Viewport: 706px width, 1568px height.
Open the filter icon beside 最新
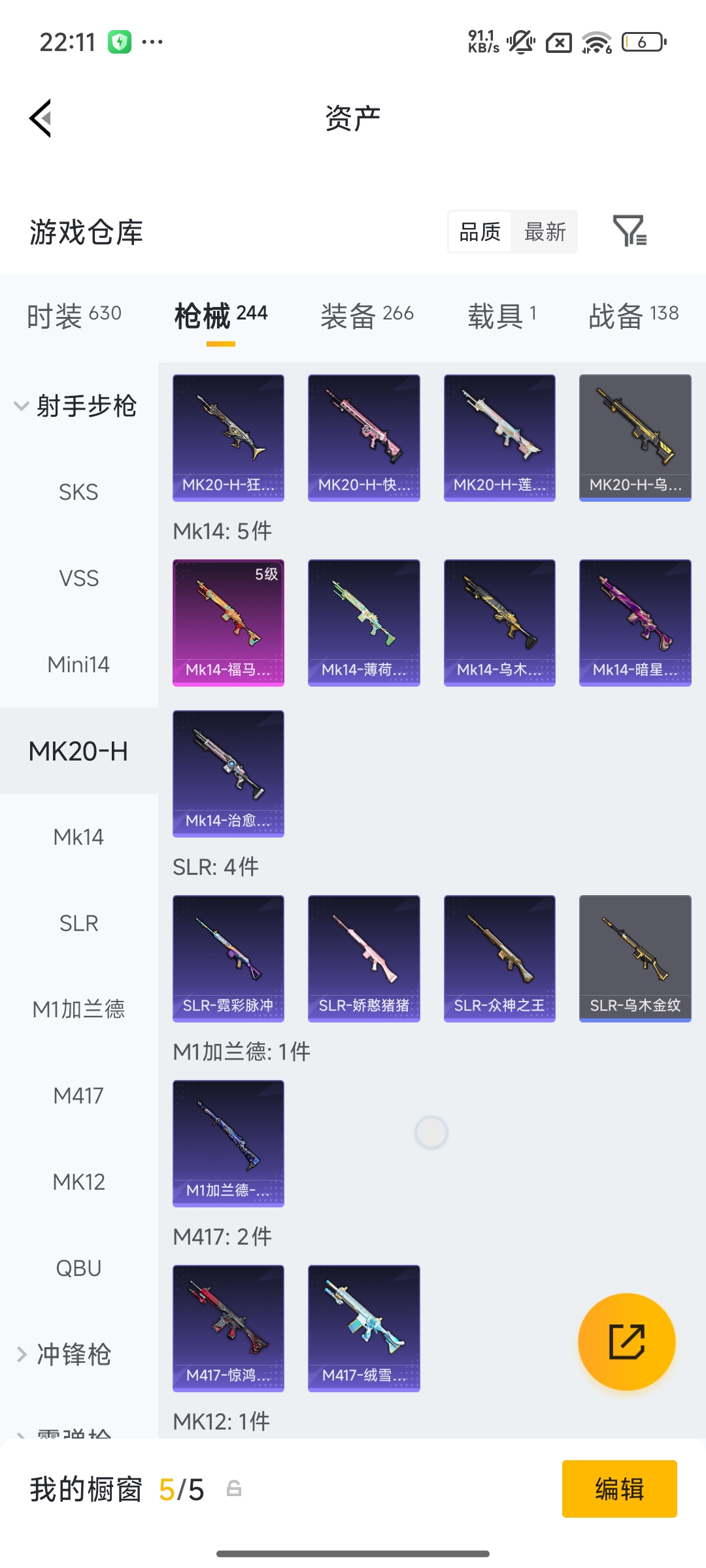629,231
